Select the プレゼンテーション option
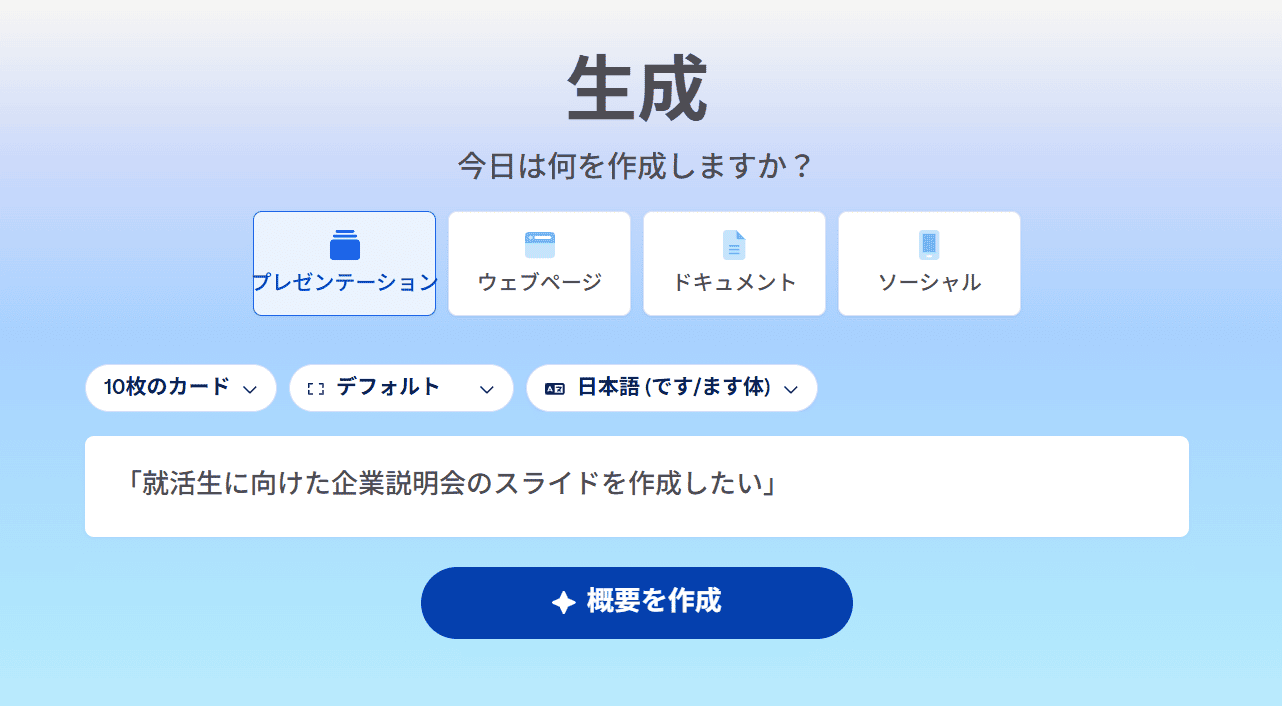 pyautogui.click(x=344, y=263)
